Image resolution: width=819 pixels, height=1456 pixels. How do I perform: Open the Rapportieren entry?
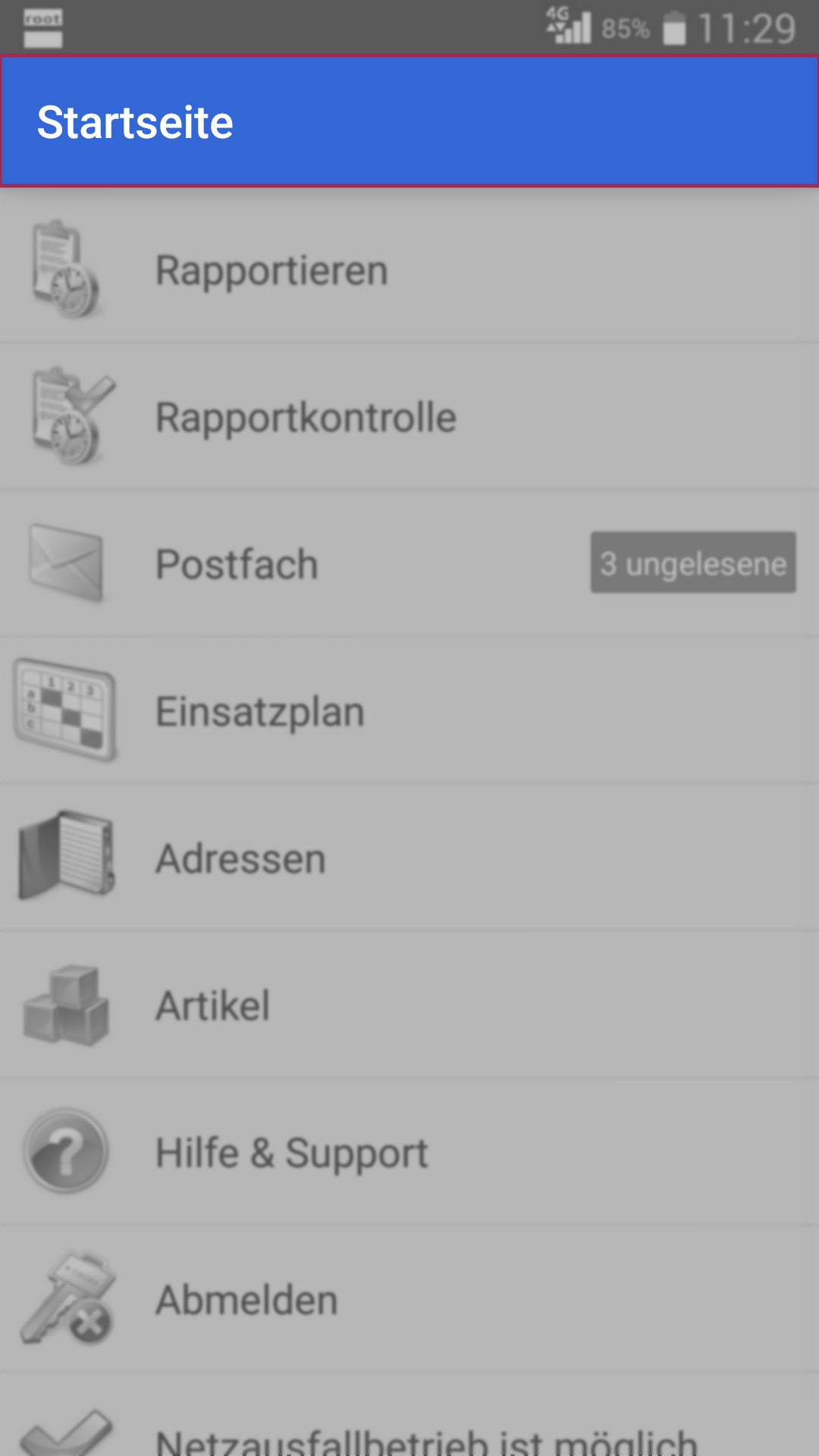(409, 269)
